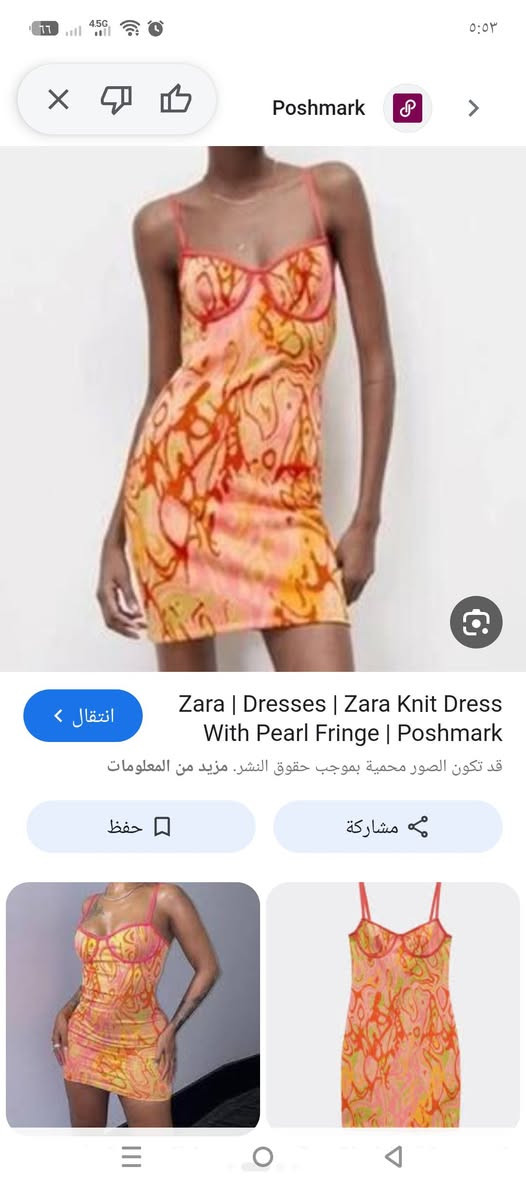The width and height of the screenshot is (526, 1186).
Task: Open recent apps from navigation bar
Action: [x=131, y=1157]
